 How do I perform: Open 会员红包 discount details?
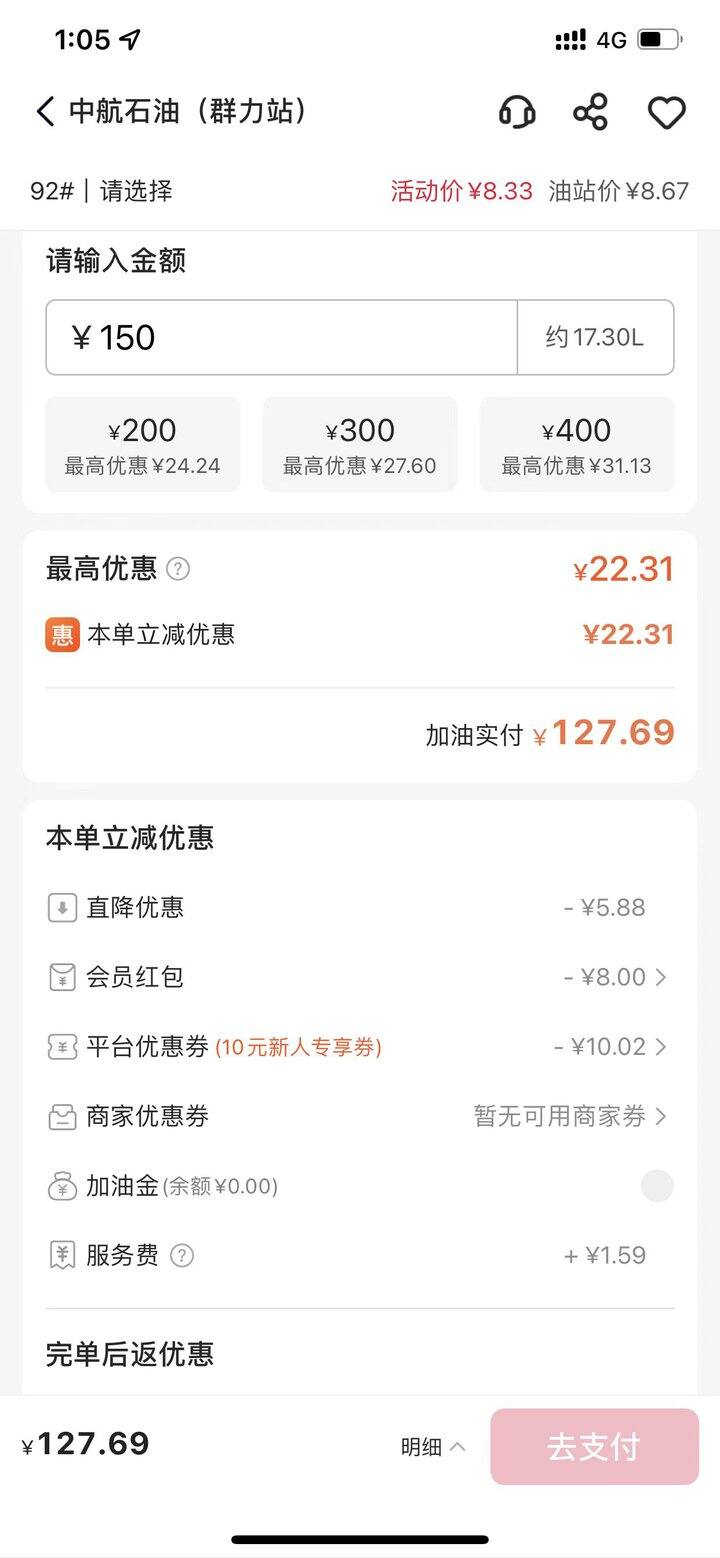click(360, 977)
